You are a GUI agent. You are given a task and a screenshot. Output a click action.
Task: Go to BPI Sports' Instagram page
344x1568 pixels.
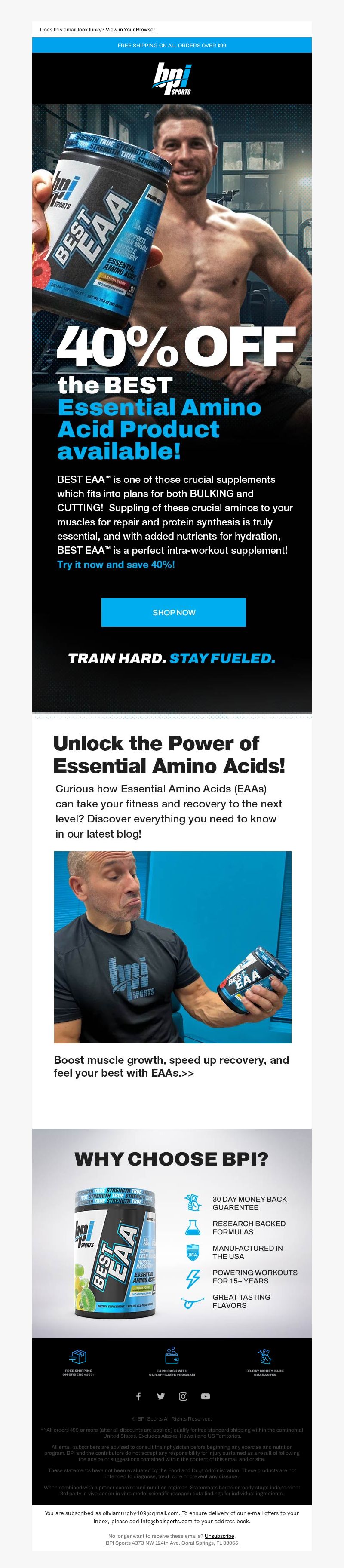tap(183, 1396)
